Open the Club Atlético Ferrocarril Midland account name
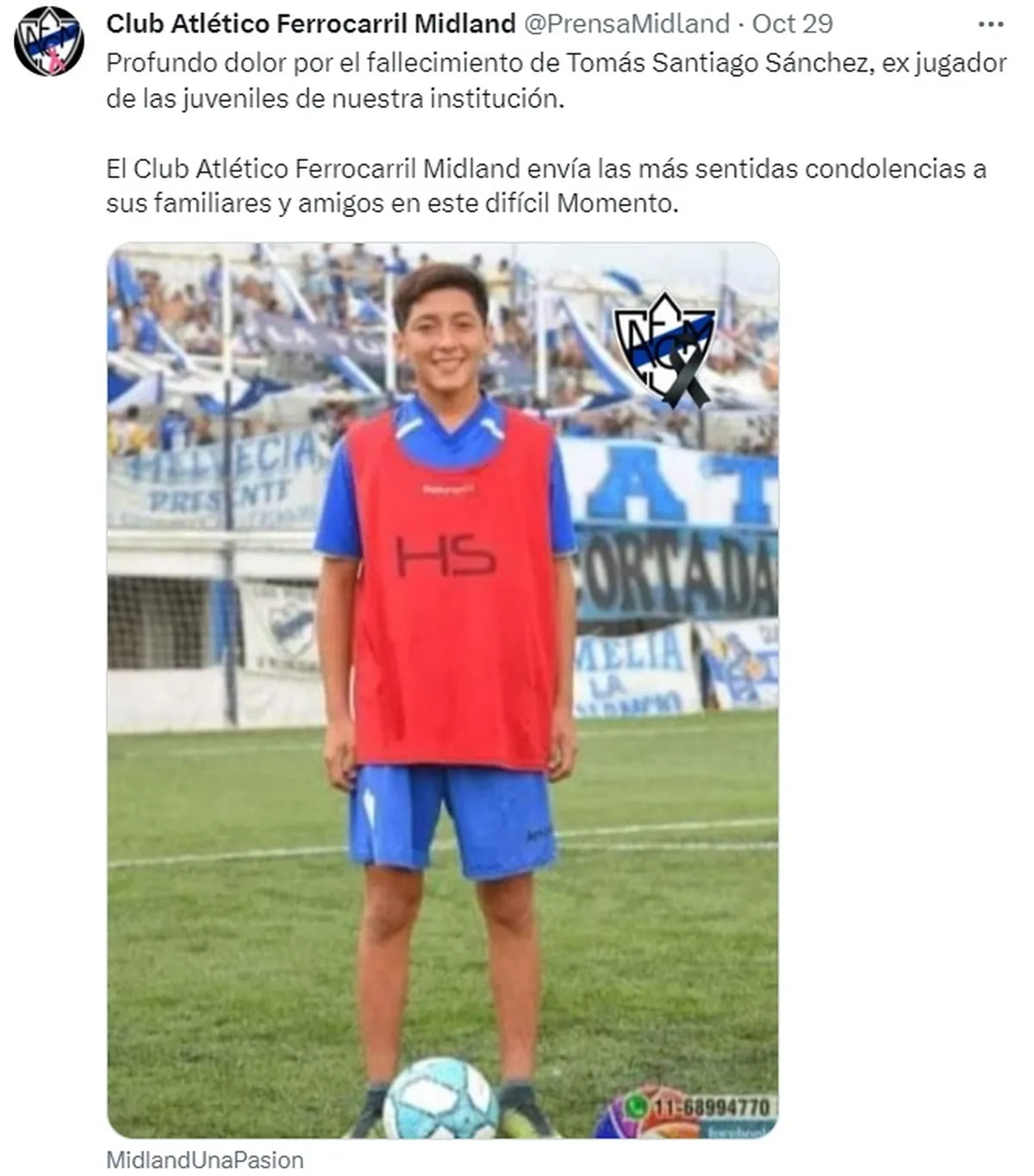 click(x=310, y=24)
